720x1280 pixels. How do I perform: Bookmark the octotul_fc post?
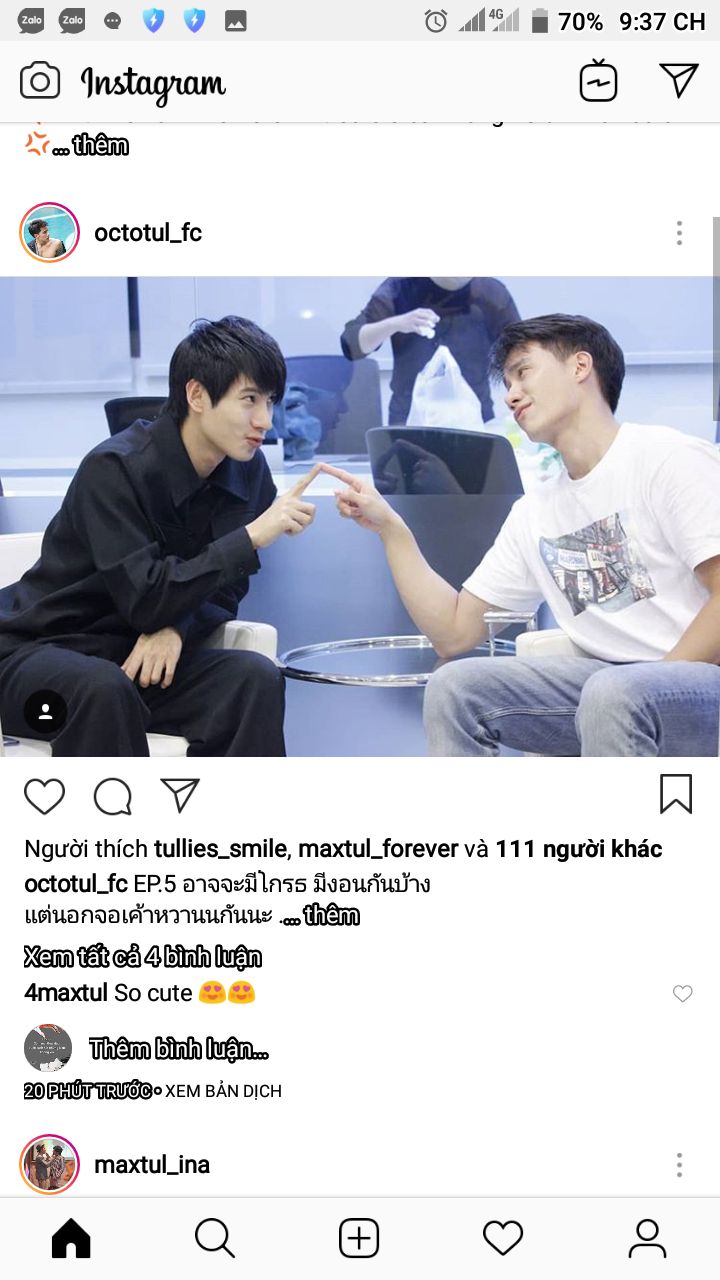(676, 794)
